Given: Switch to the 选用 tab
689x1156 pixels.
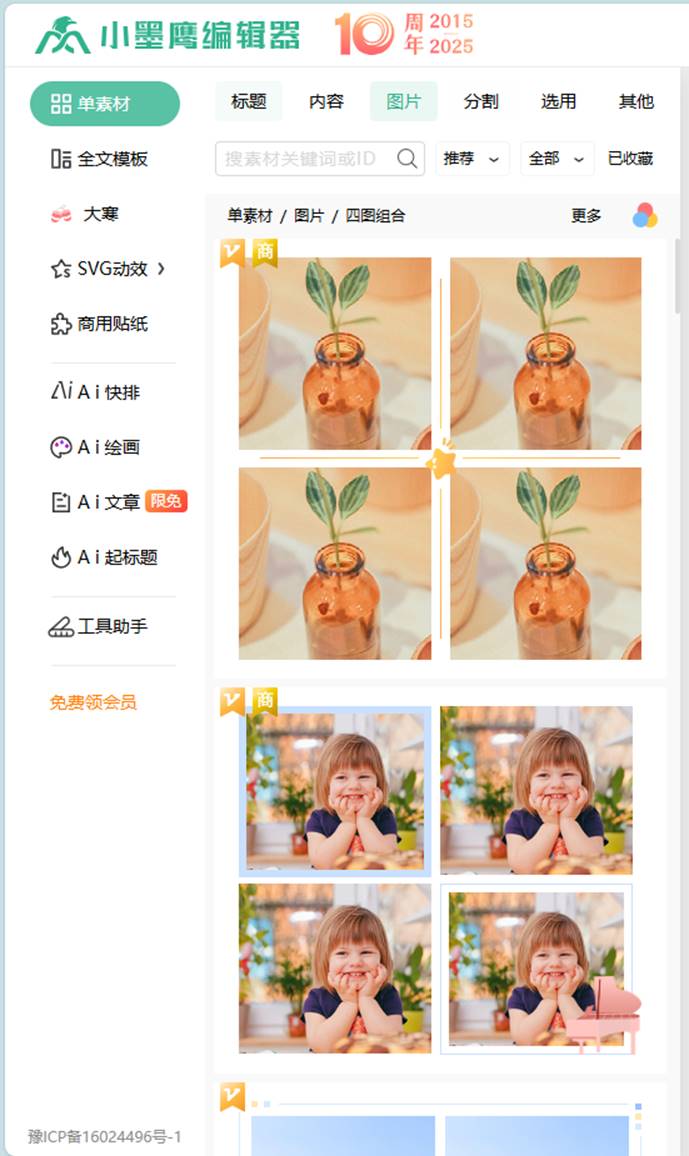Looking at the screenshot, I should pos(558,101).
